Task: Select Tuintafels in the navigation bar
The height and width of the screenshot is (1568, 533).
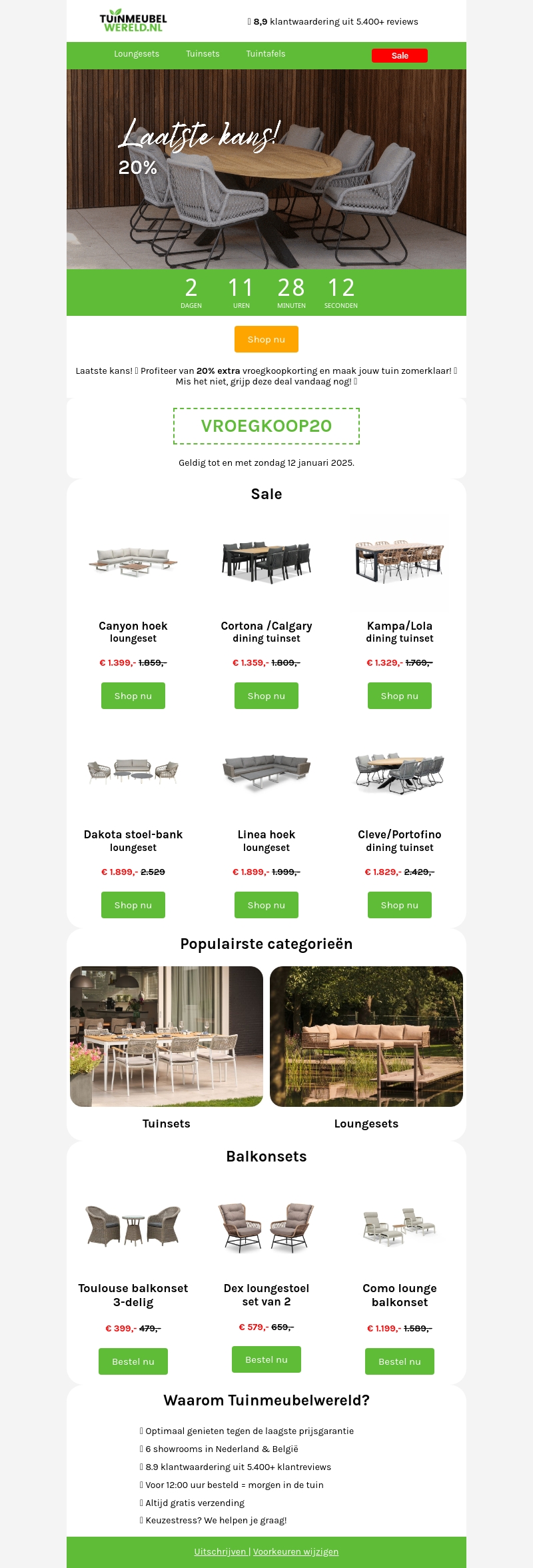Action: point(266,54)
